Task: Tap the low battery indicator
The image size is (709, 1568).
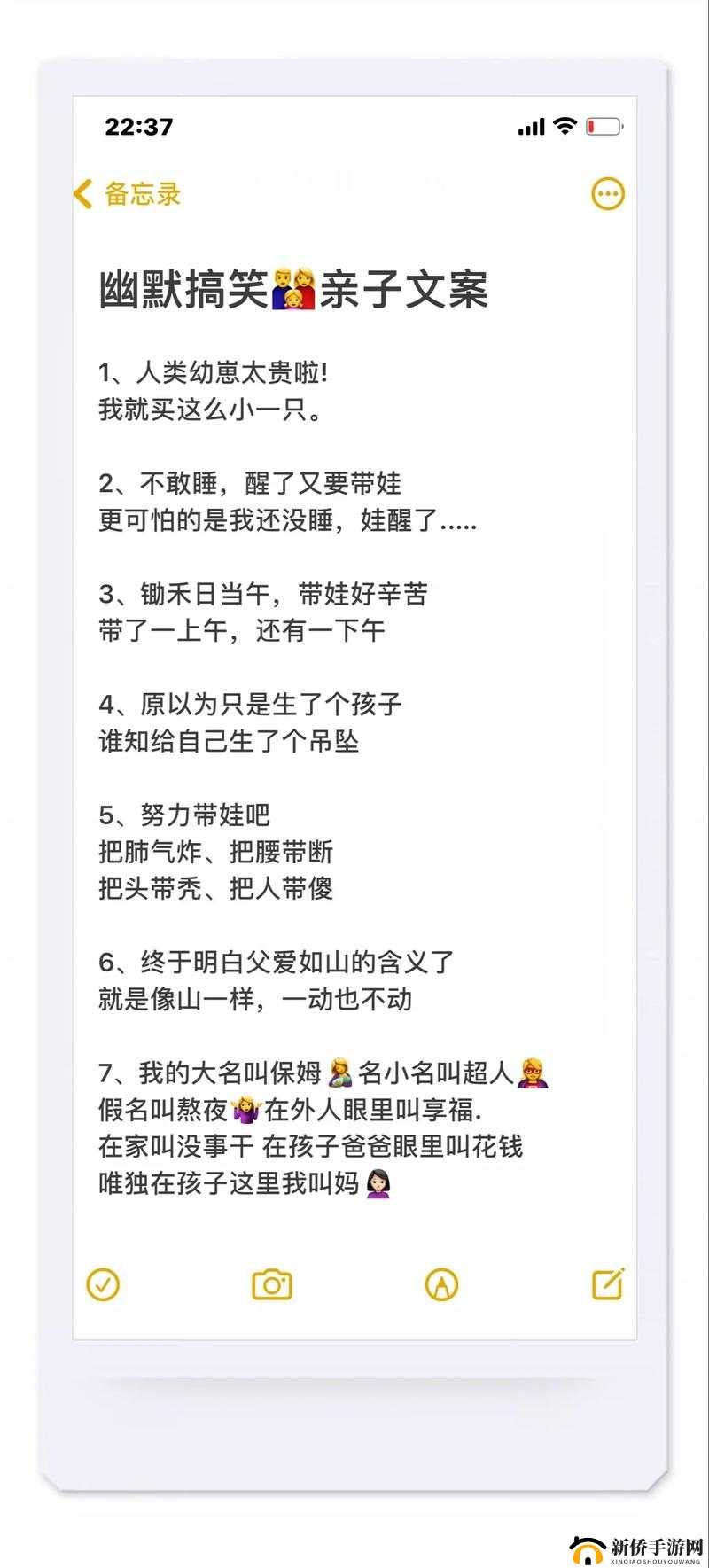Action: 604,126
